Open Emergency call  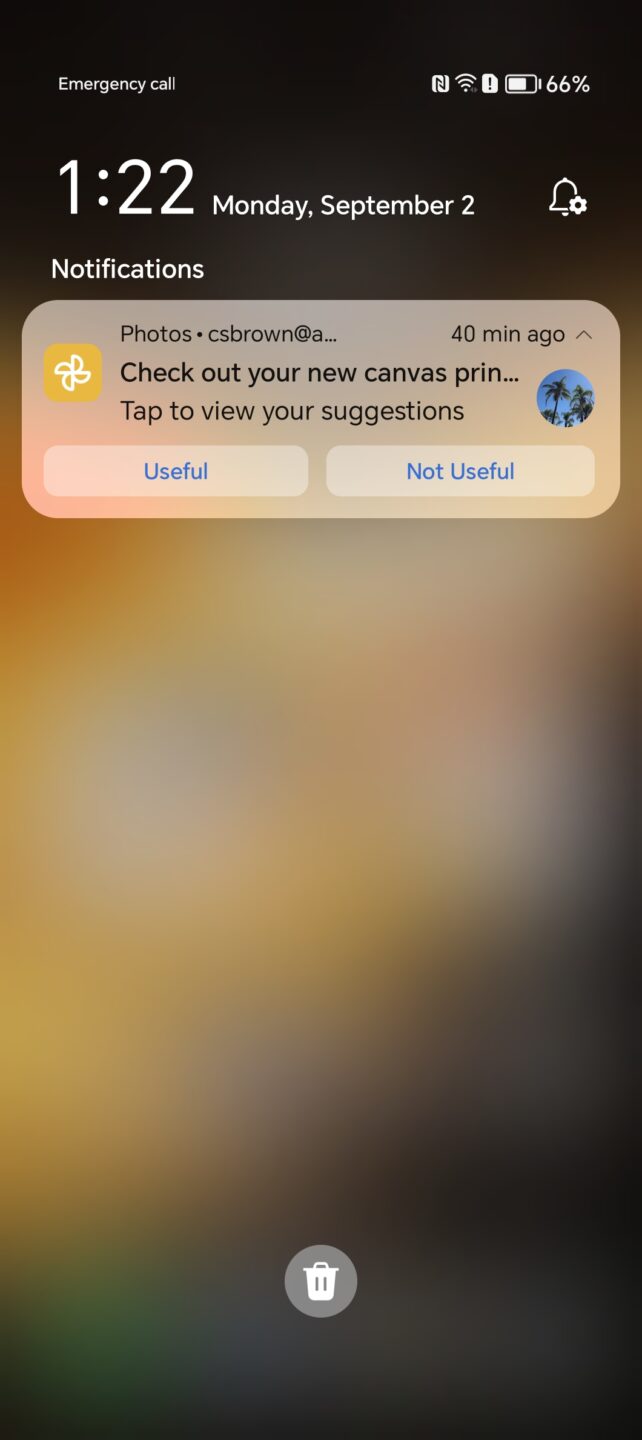point(116,84)
